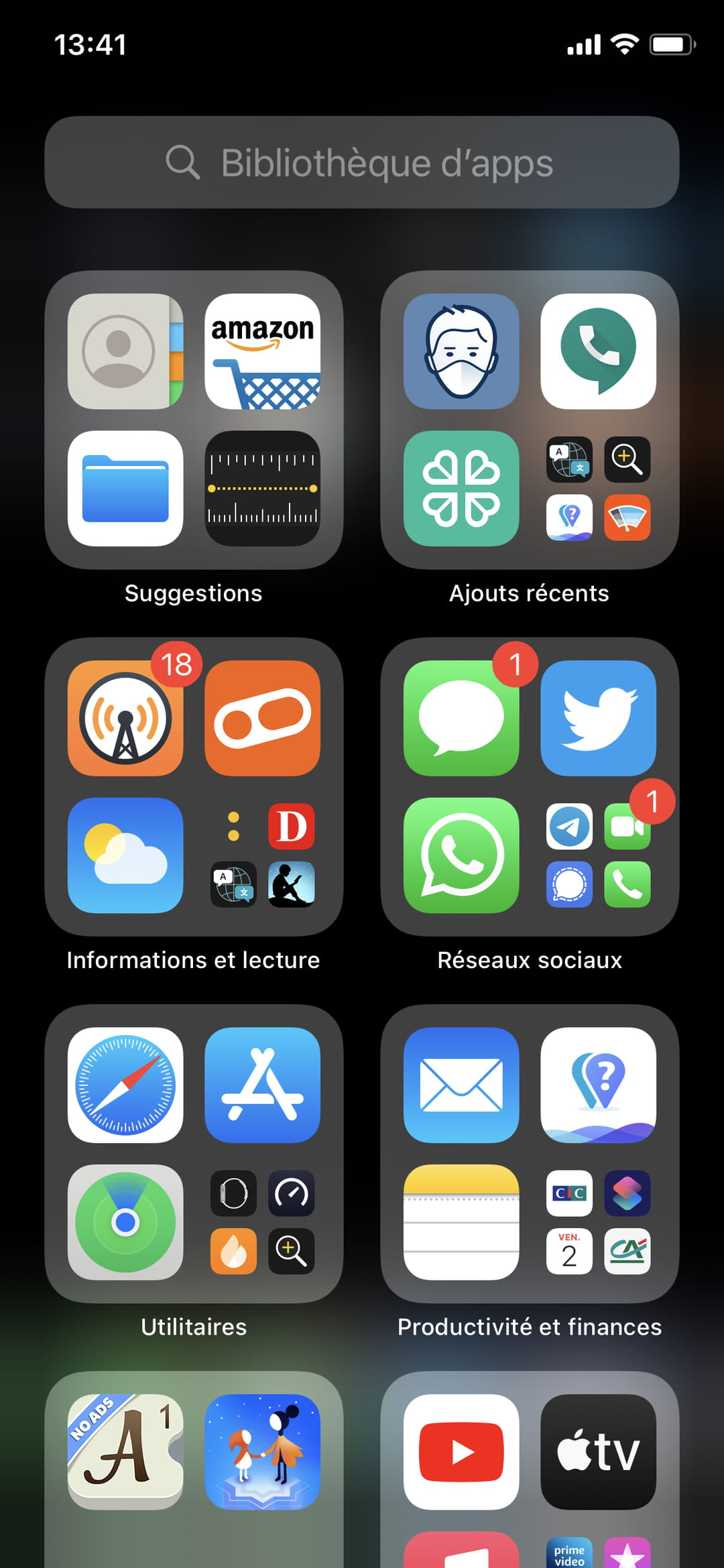This screenshot has height=1568, width=724.
Task: Open the YouTube app
Action: [x=461, y=1451]
